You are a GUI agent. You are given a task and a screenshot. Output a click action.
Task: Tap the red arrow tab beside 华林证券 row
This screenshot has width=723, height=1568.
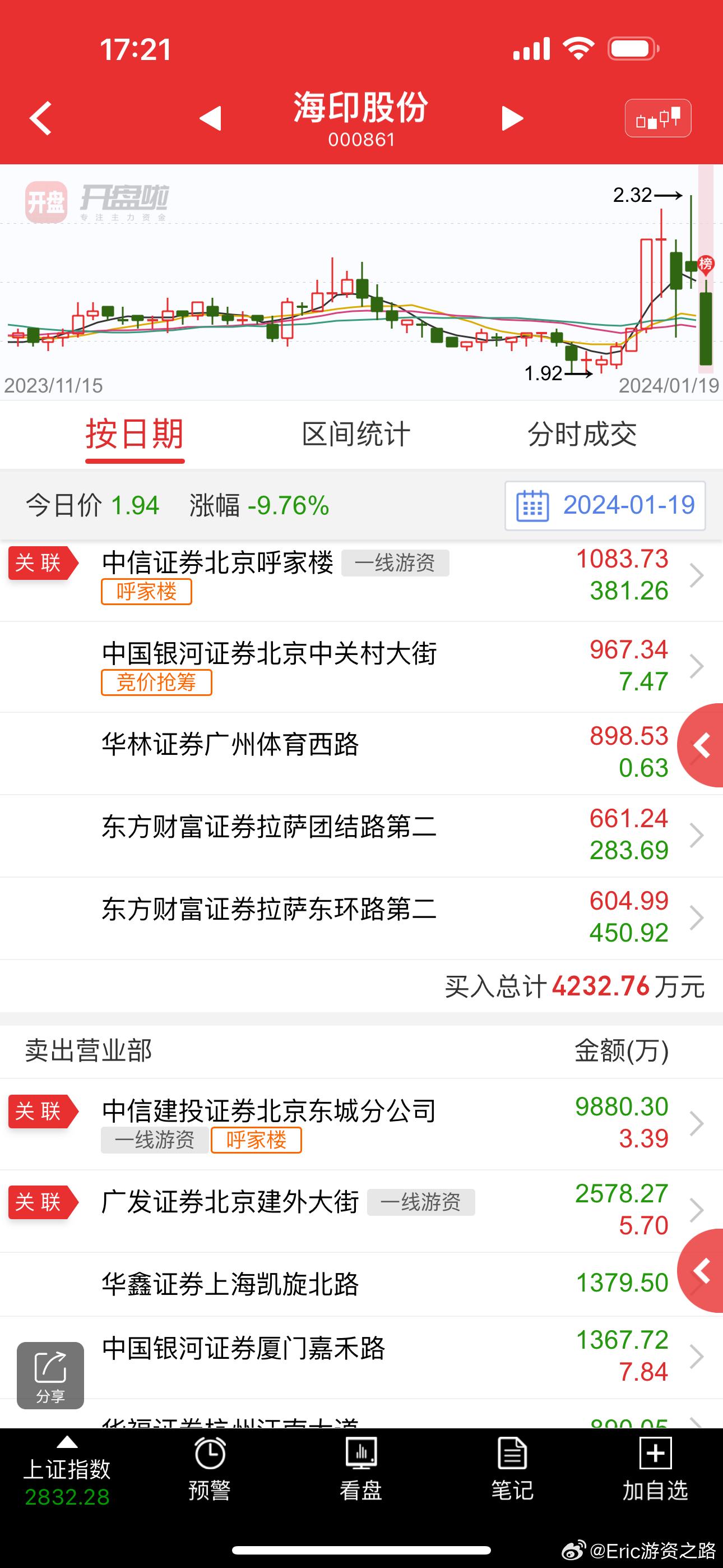click(701, 745)
